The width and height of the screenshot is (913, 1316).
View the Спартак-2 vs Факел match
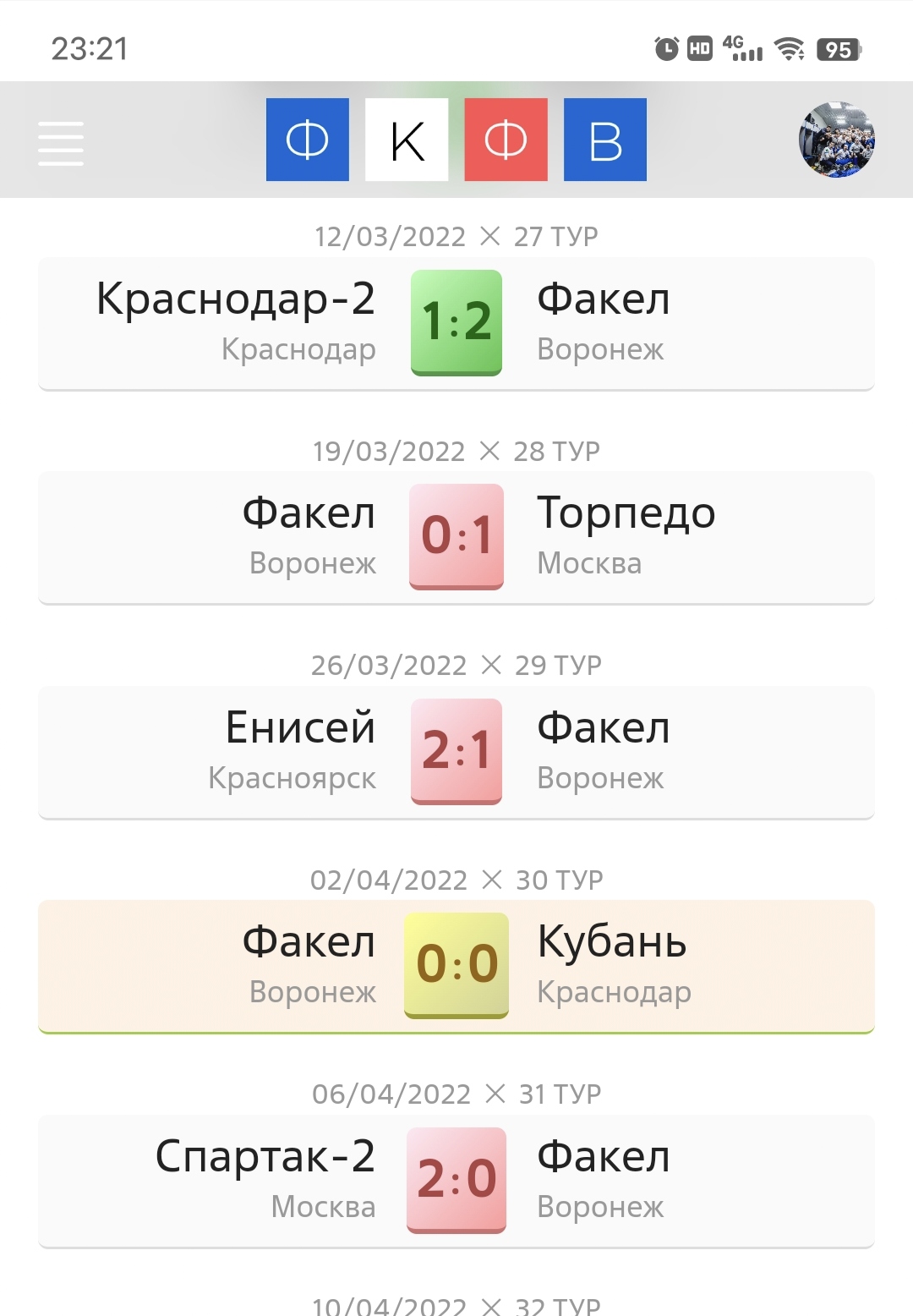pyautogui.click(x=456, y=1181)
